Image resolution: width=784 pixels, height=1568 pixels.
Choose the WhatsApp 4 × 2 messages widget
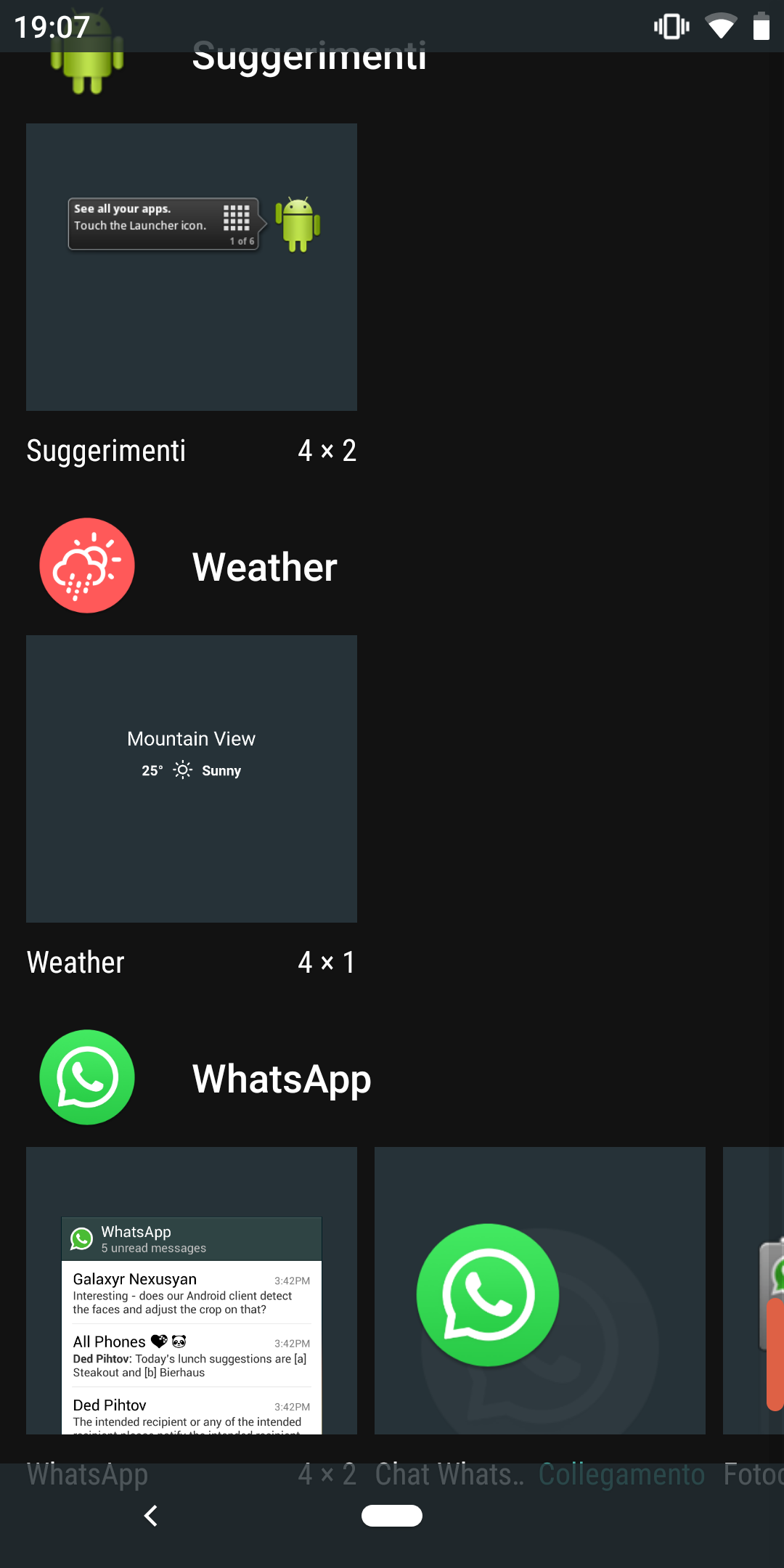(x=192, y=1291)
